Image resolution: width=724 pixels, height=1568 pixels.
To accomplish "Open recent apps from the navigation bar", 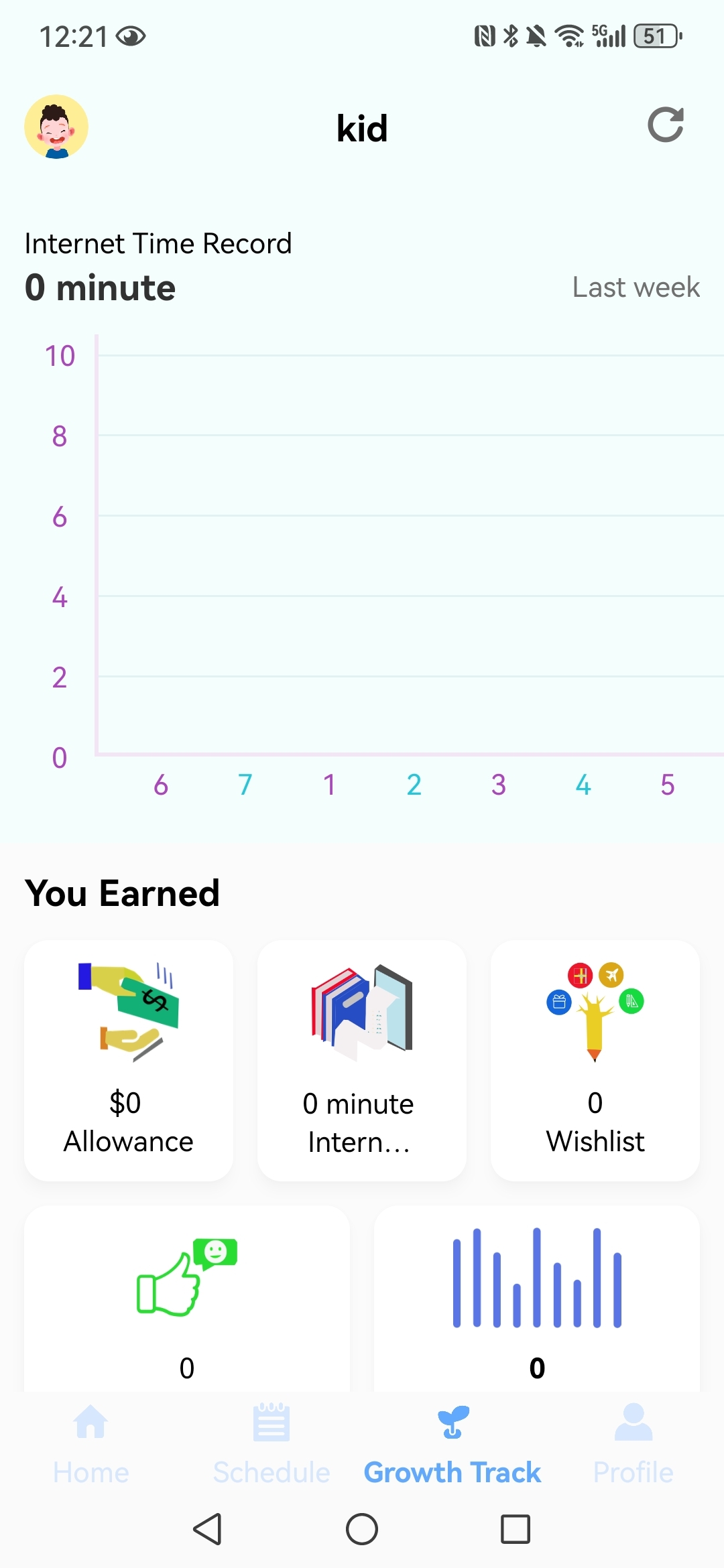I will [516, 1529].
